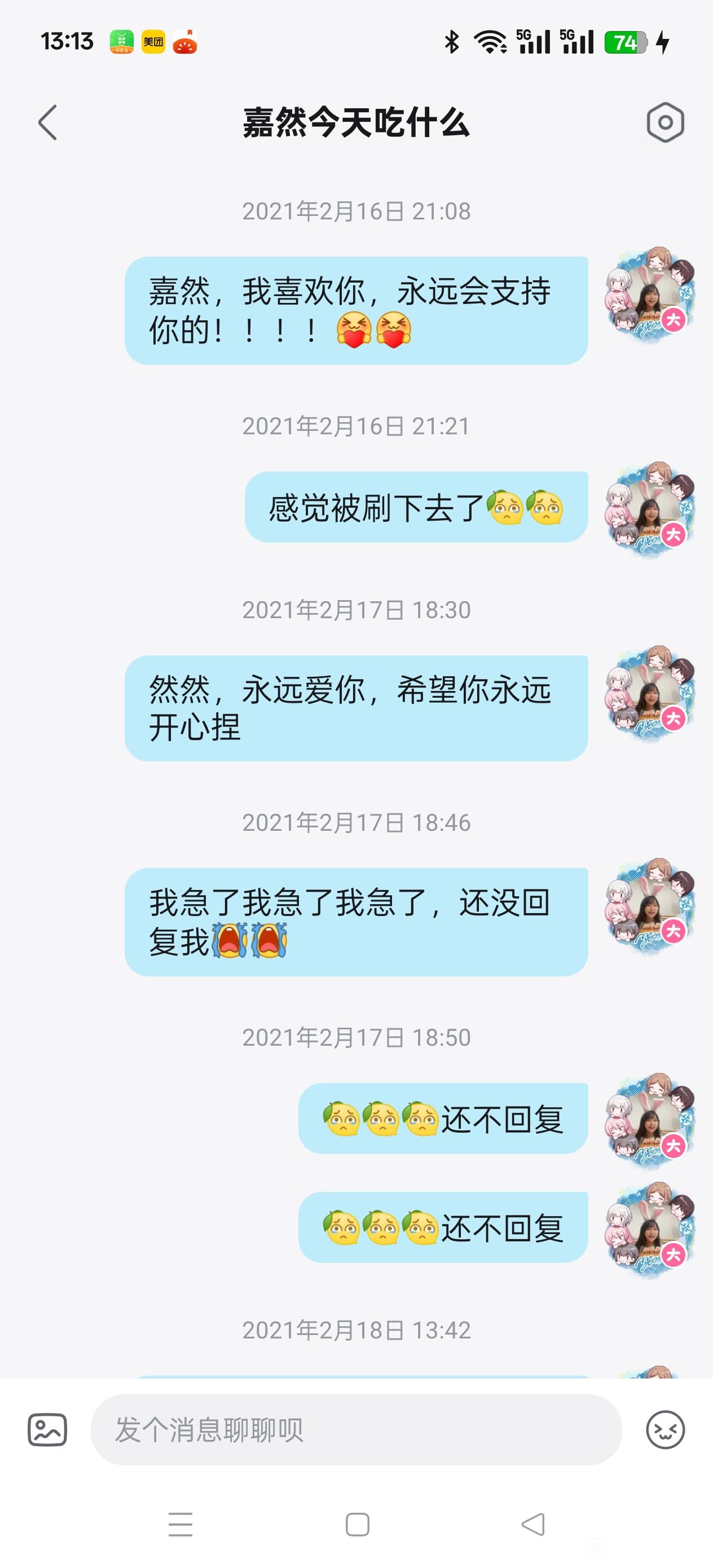
Task: Tap the avatar beside 然然，永远爱你 message
Action: pyautogui.click(x=650, y=694)
